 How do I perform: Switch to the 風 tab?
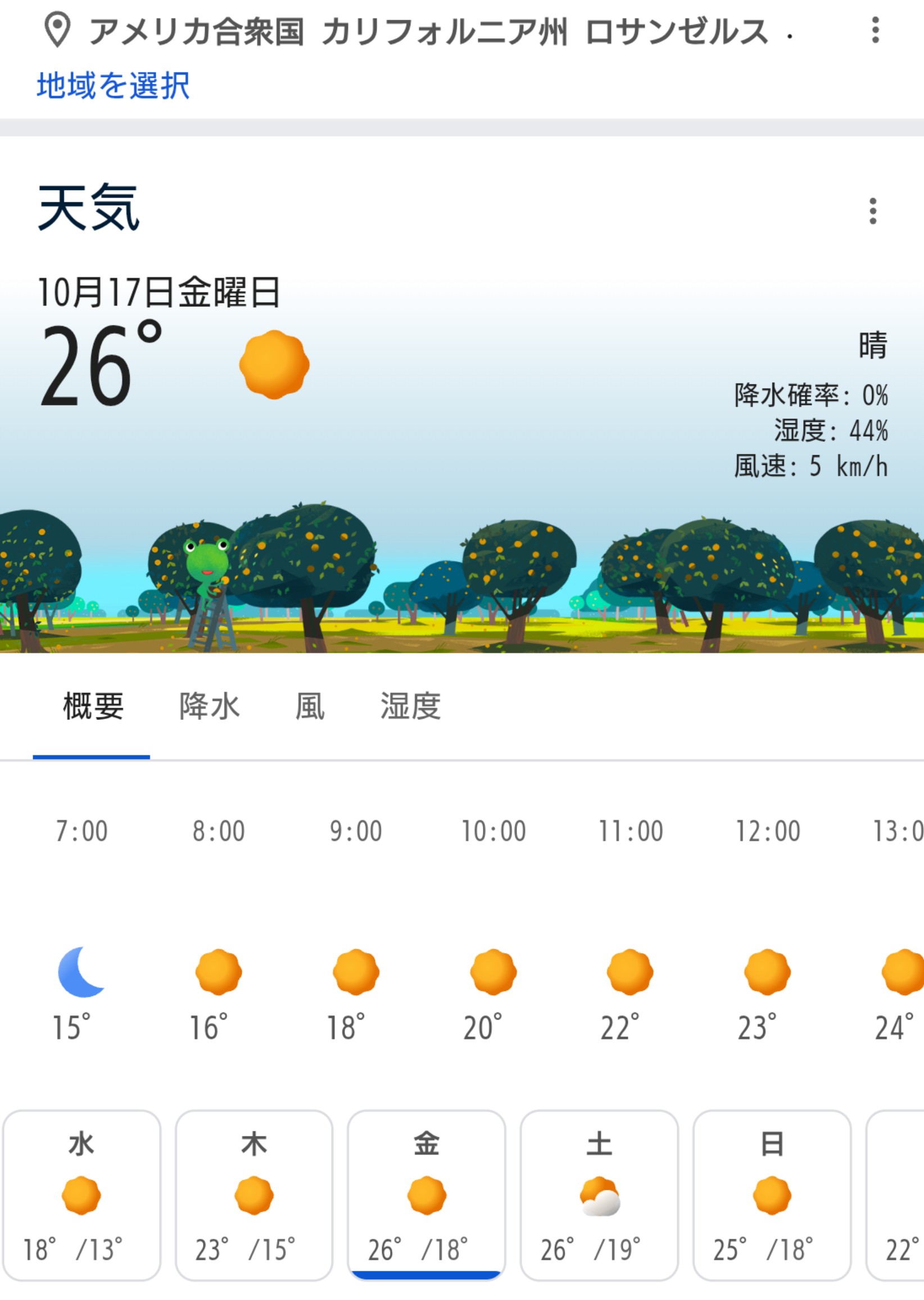(310, 706)
